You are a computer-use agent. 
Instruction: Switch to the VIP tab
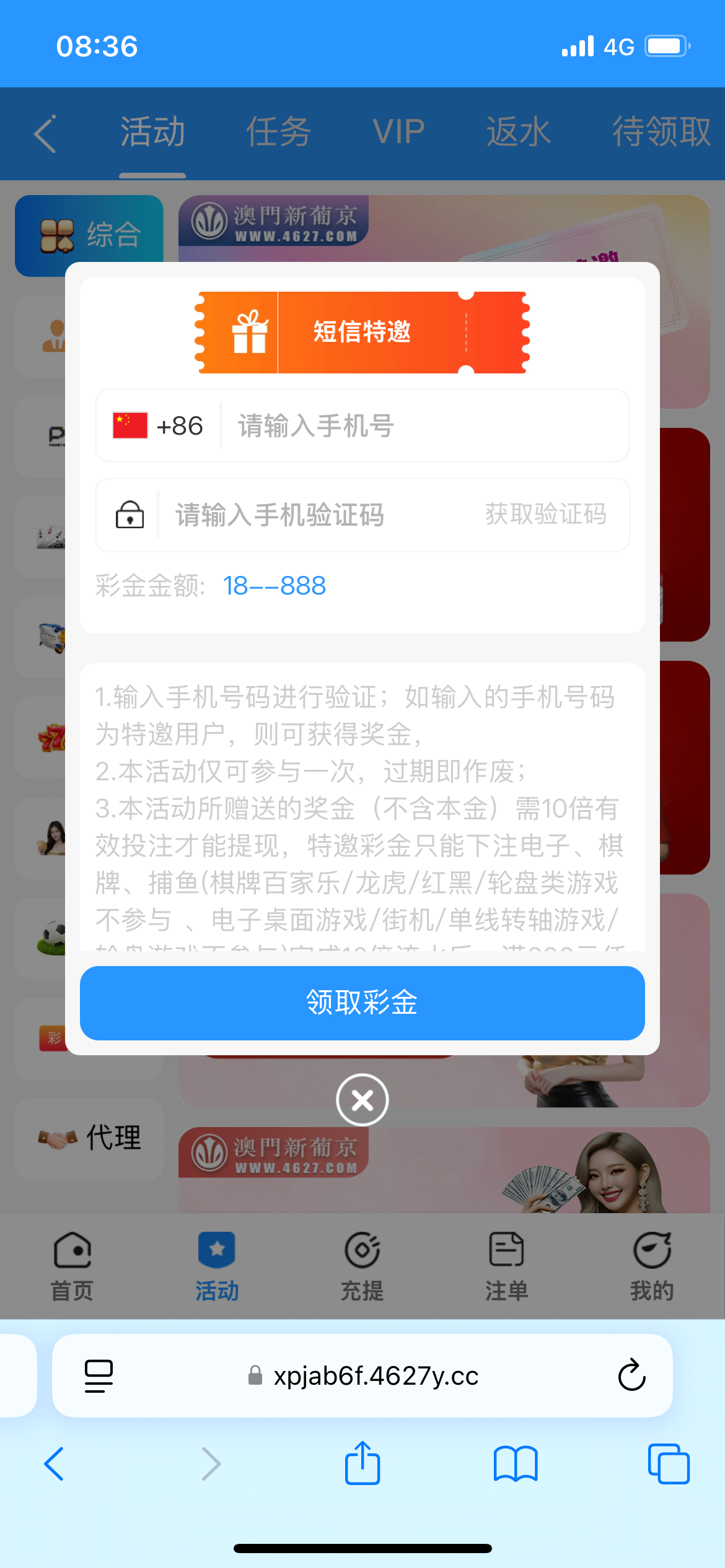pyautogui.click(x=398, y=132)
